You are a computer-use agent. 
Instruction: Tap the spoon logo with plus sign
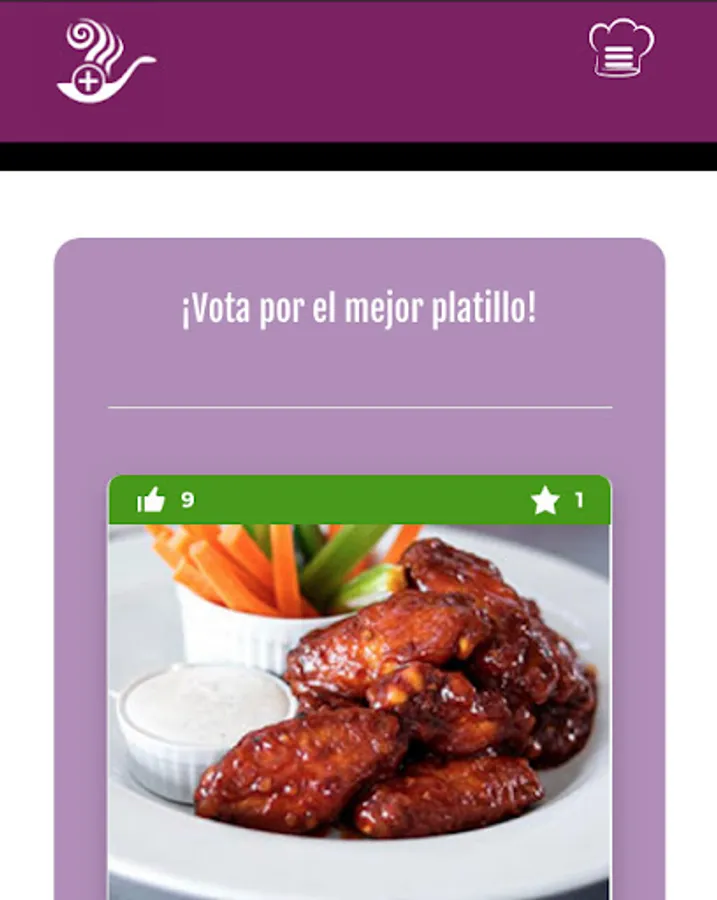[103, 62]
